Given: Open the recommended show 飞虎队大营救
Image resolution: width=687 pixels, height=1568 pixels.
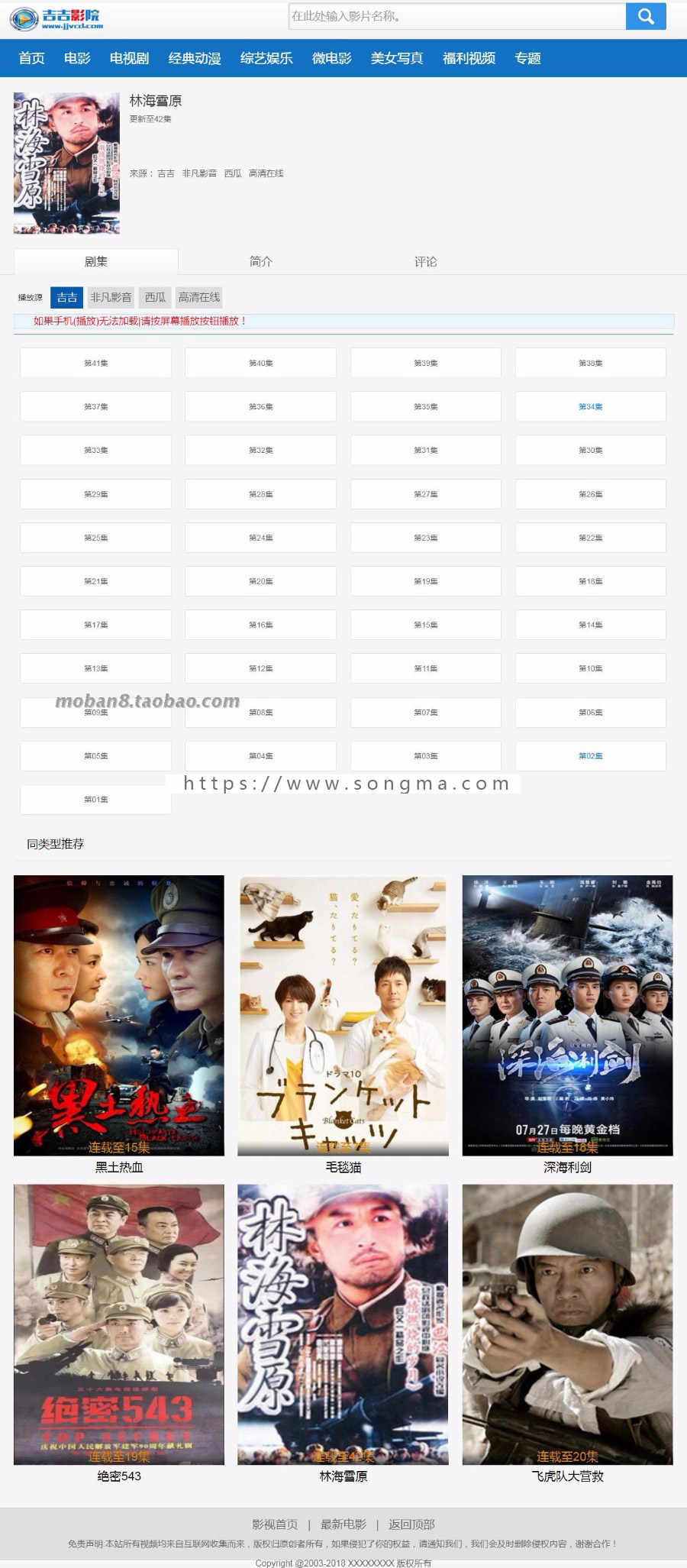Looking at the screenshot, I should (x=567, y=1324).
